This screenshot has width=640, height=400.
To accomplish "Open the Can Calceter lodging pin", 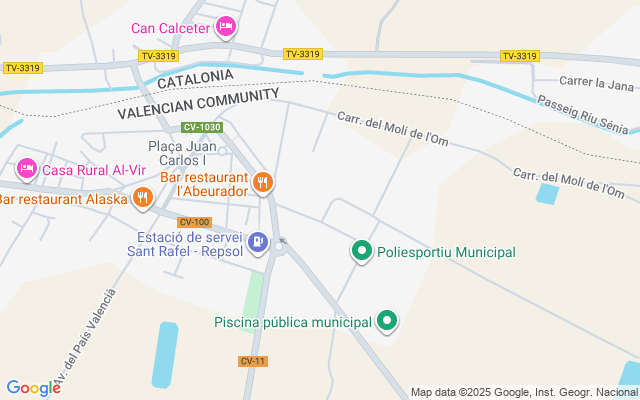I will 226,27.
